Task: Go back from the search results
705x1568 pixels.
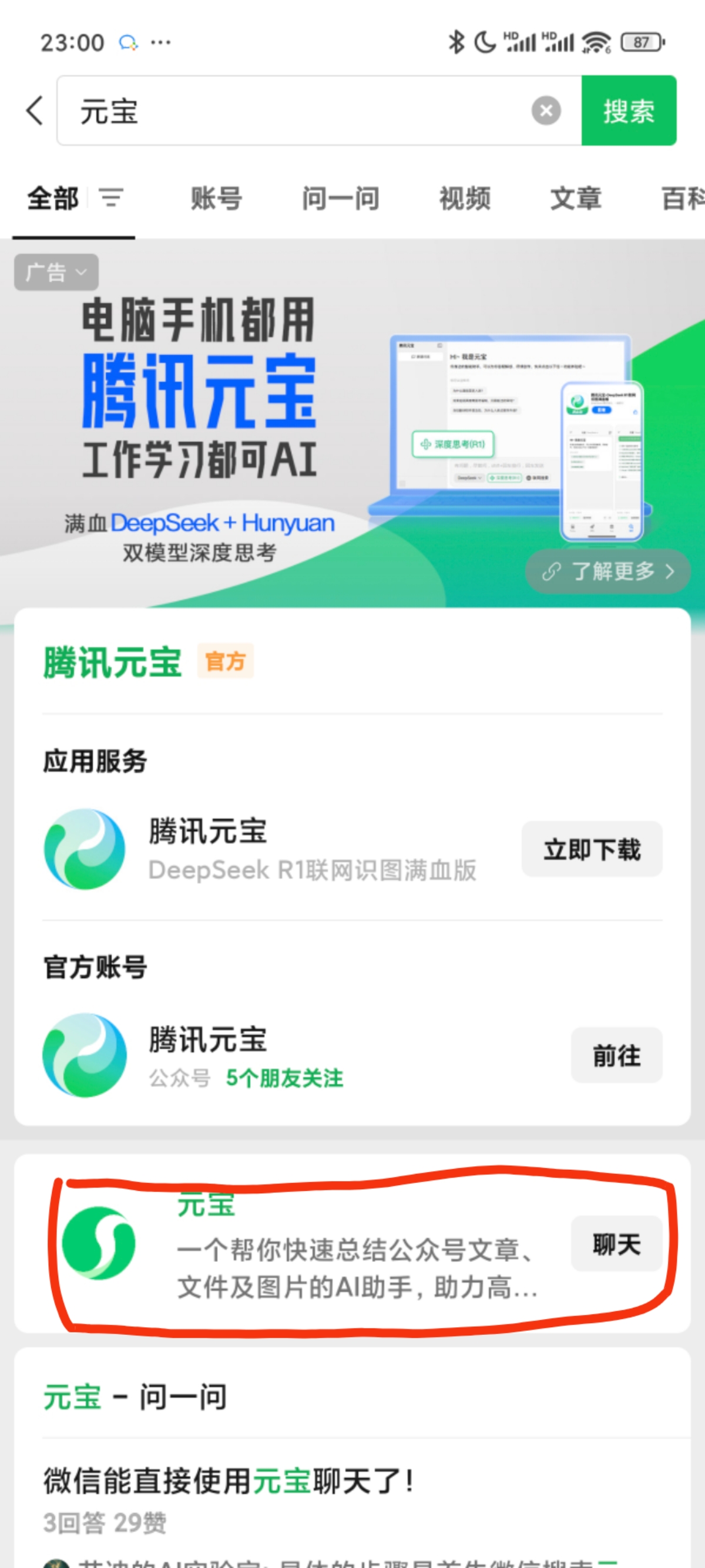Action: tap(35, 111)
